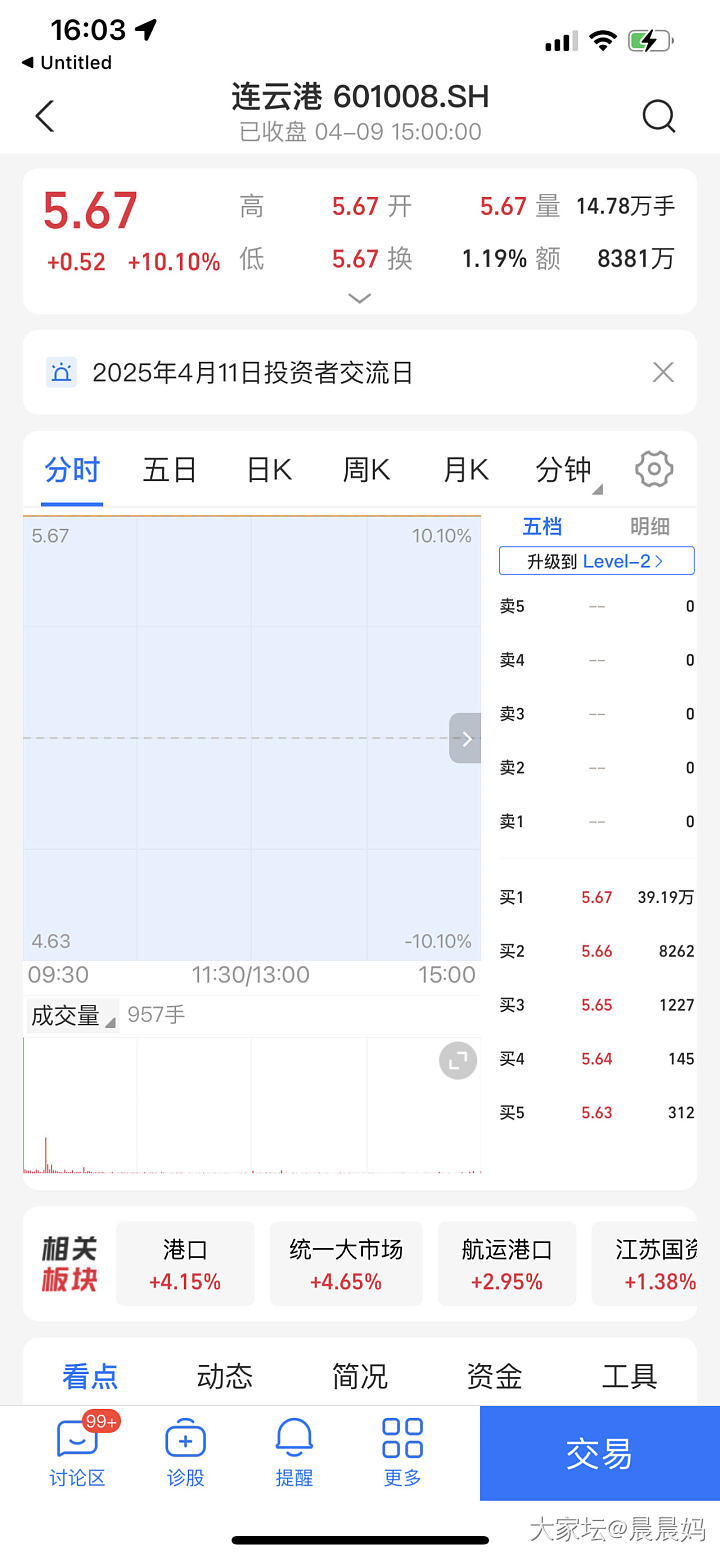Viewport: 720px width, 1558px height.
Task: Select the 周K chart tab
Action: 367,470
